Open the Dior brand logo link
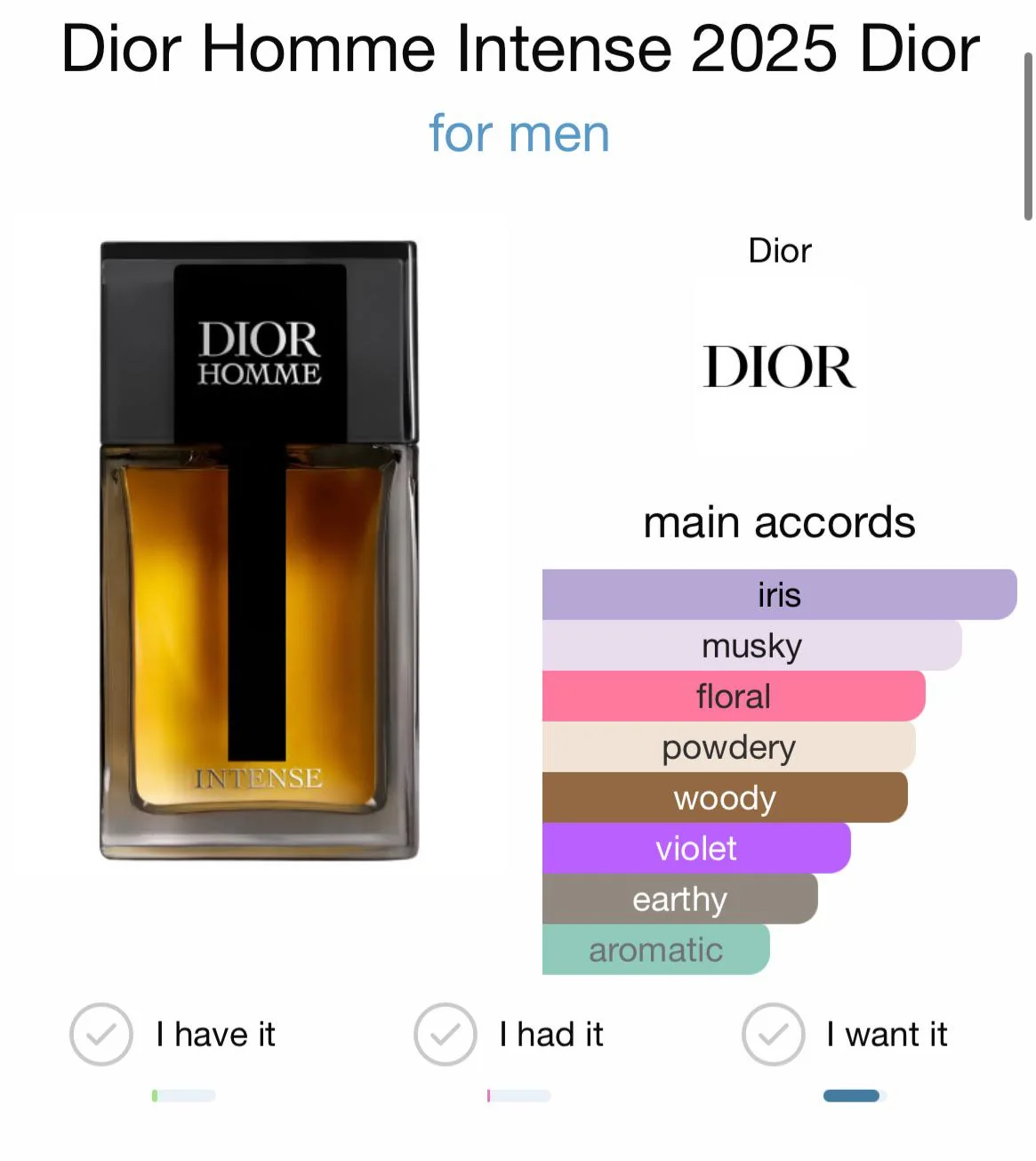Viewport: 1036px width, 1161px height. click(779, 367)
